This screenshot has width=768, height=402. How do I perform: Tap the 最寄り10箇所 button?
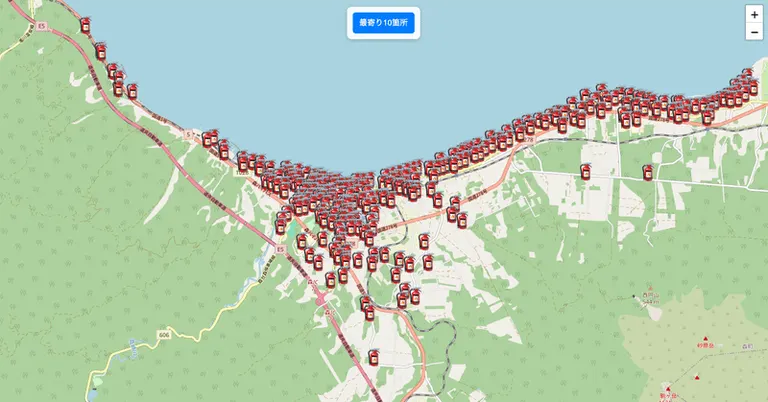tap(384, 22)
